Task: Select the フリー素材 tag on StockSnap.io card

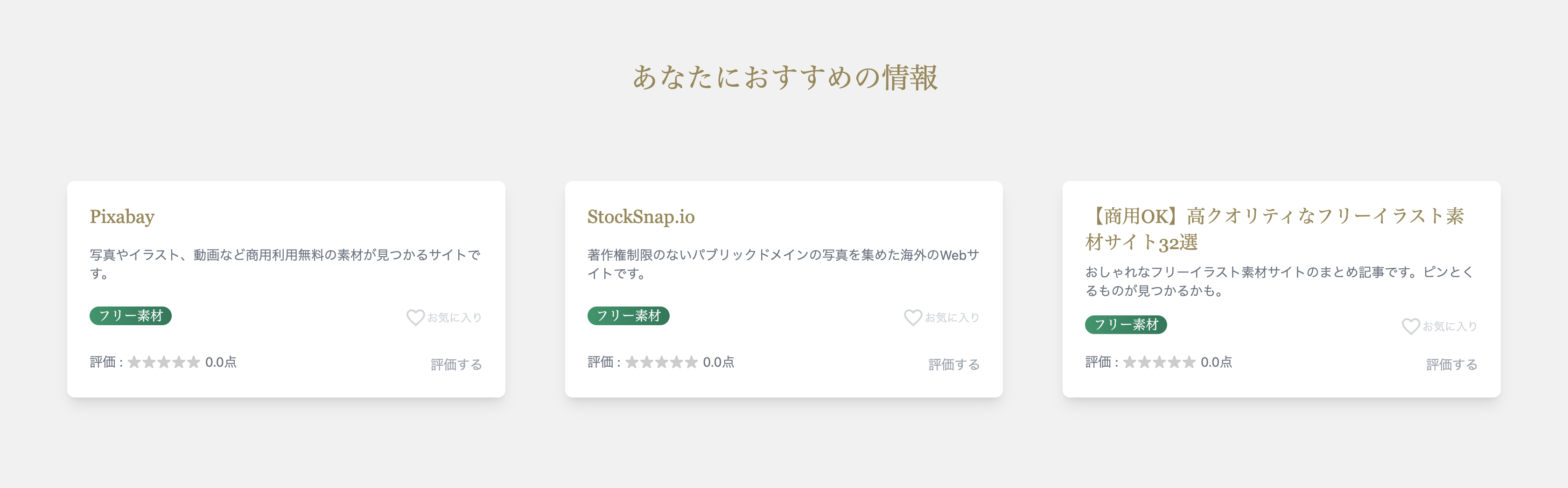Action: (628, 316)
